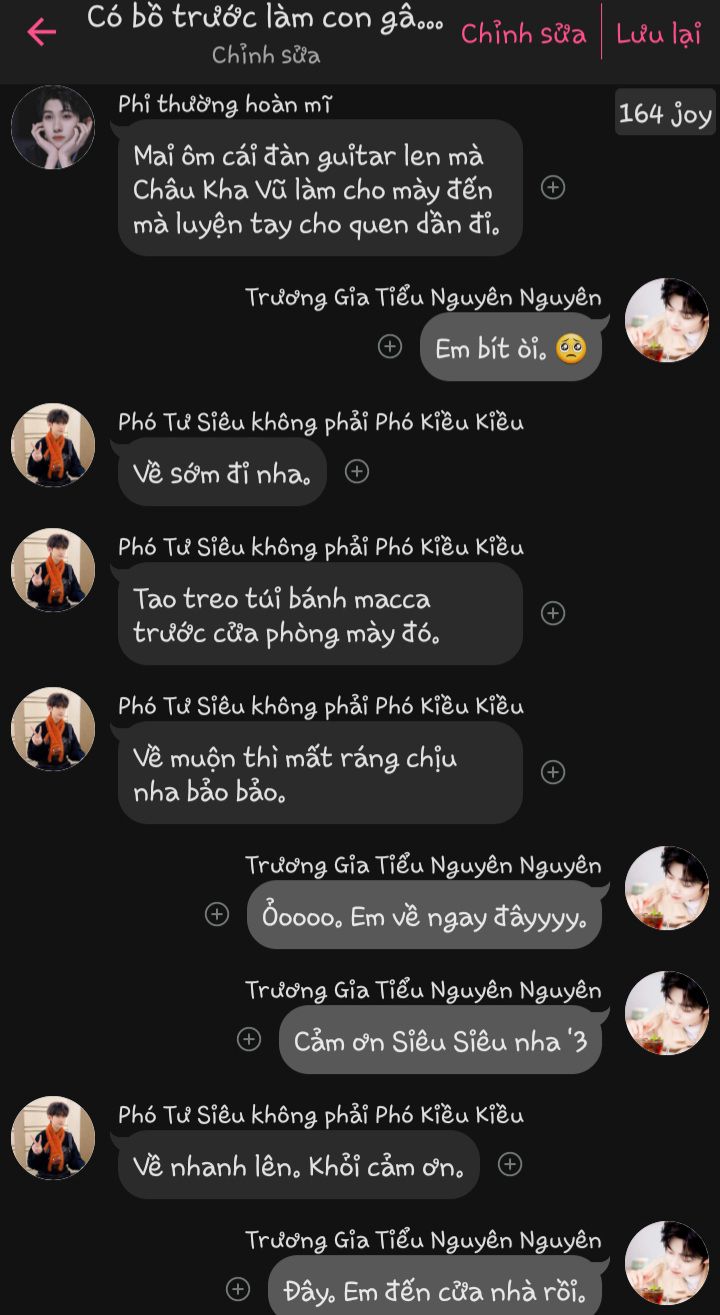Select the 'Em bít òi' message bubble

point(510,347)
